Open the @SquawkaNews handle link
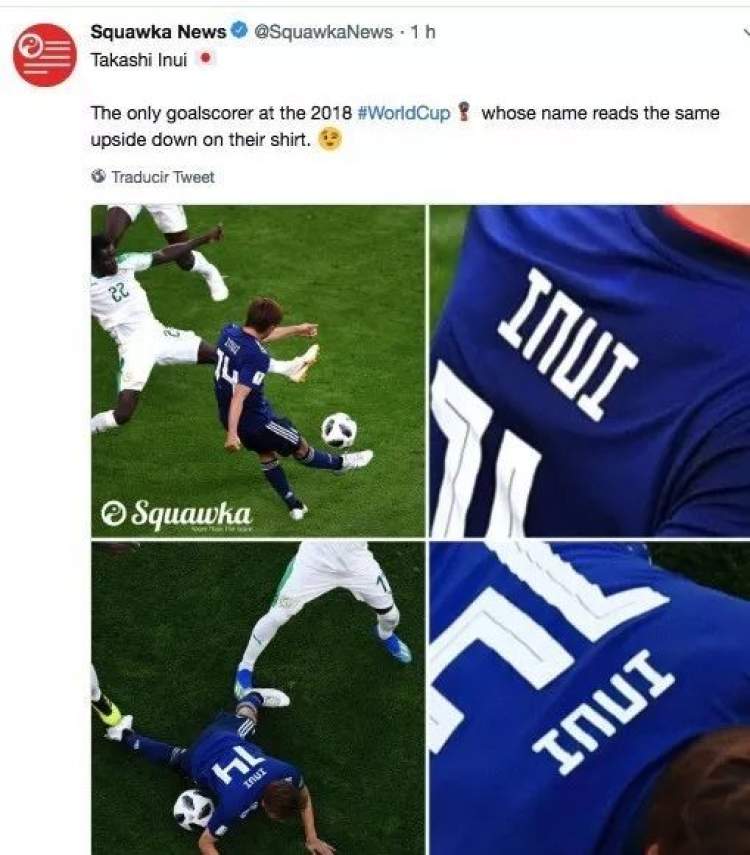Image resolution: width=750 pixels, height=855 pixels. click(323, 32)
